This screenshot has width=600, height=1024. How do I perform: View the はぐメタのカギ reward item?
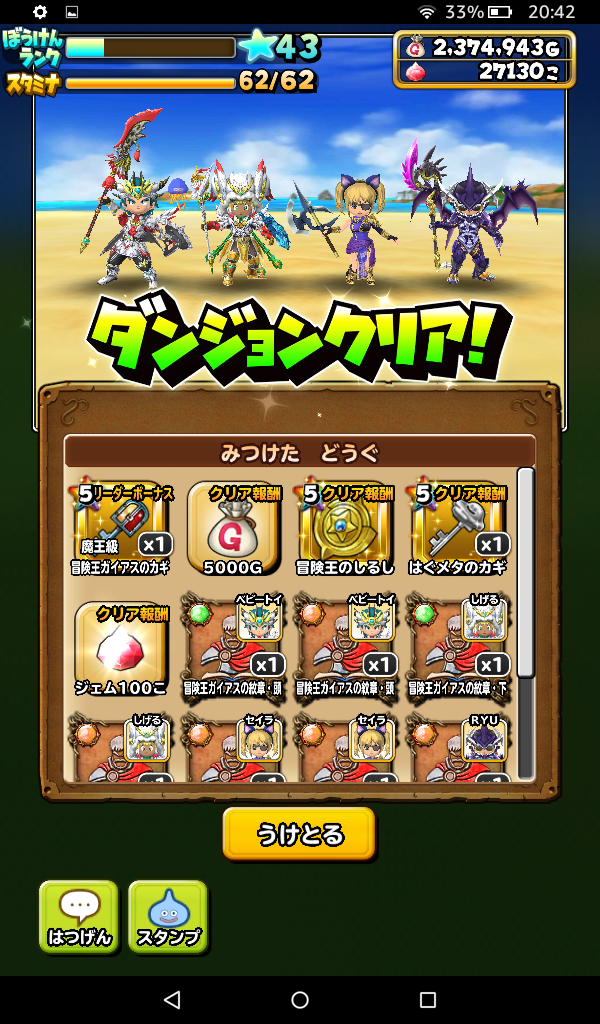pyautogui.click(x=457, y=527)
